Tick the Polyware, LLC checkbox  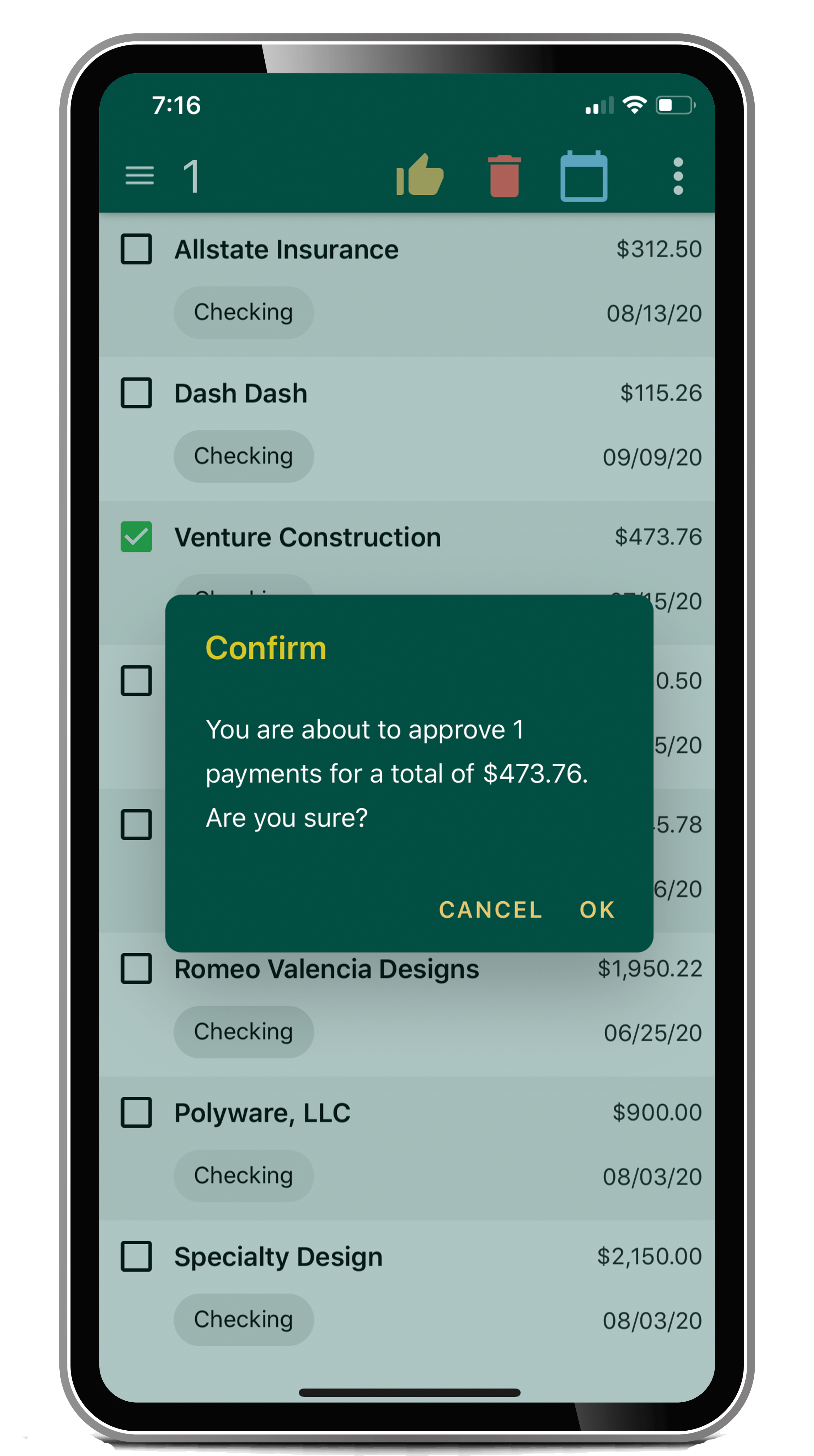point(136,1112)
